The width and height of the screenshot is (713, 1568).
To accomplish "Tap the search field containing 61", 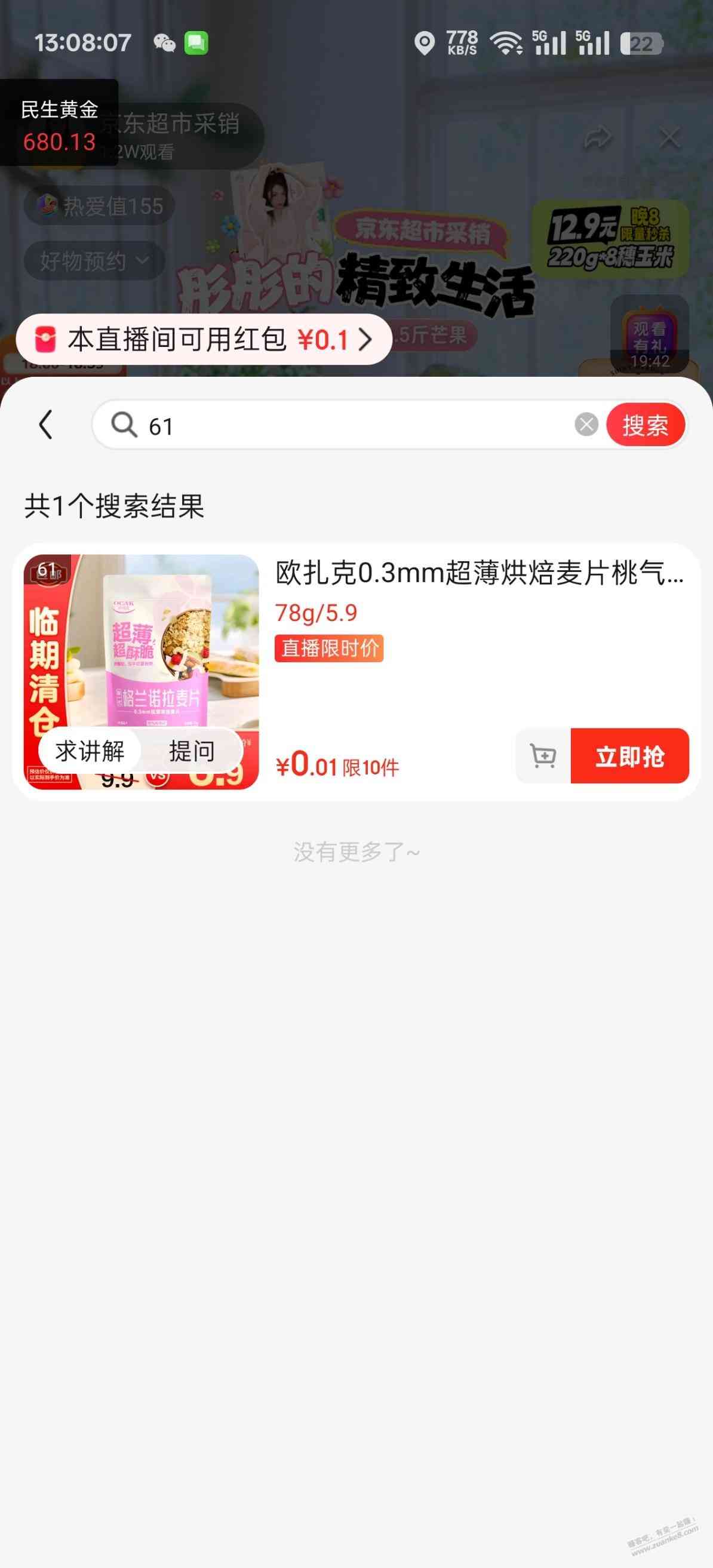I will pos(353,426).
